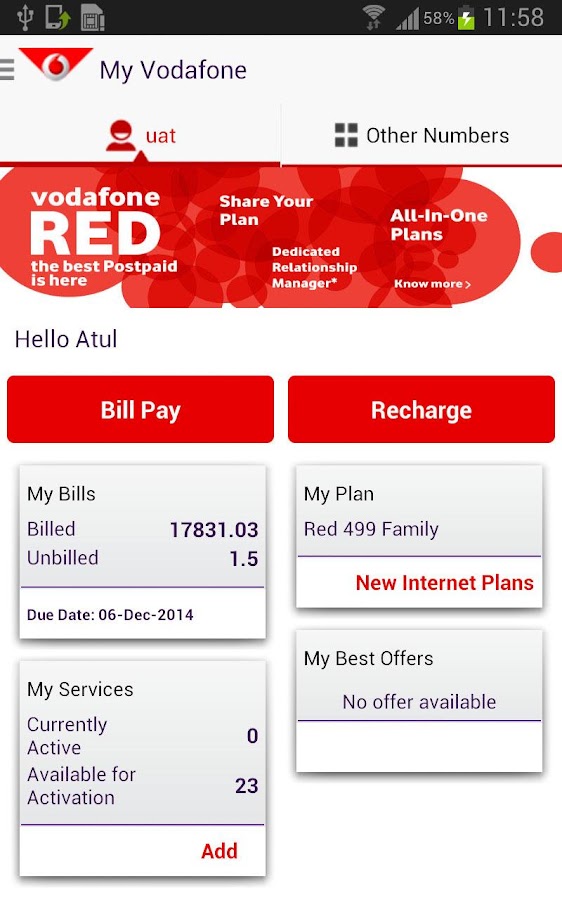Viewport: 562px width, 900px height.
Task: Open the navigation drawer menu
Action: pyautogui.click(x=7, y=69)
